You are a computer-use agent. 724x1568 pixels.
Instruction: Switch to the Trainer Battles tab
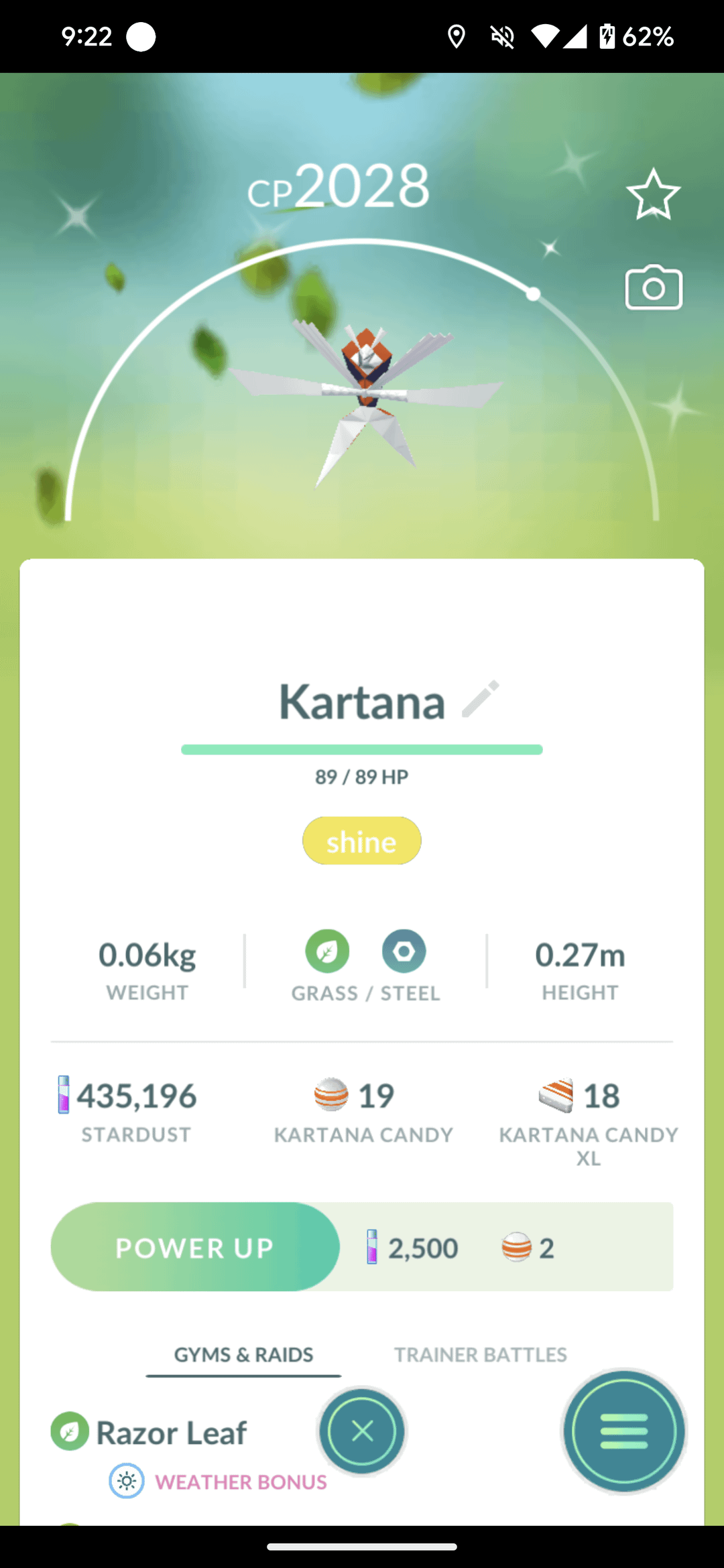point(480,1354)
